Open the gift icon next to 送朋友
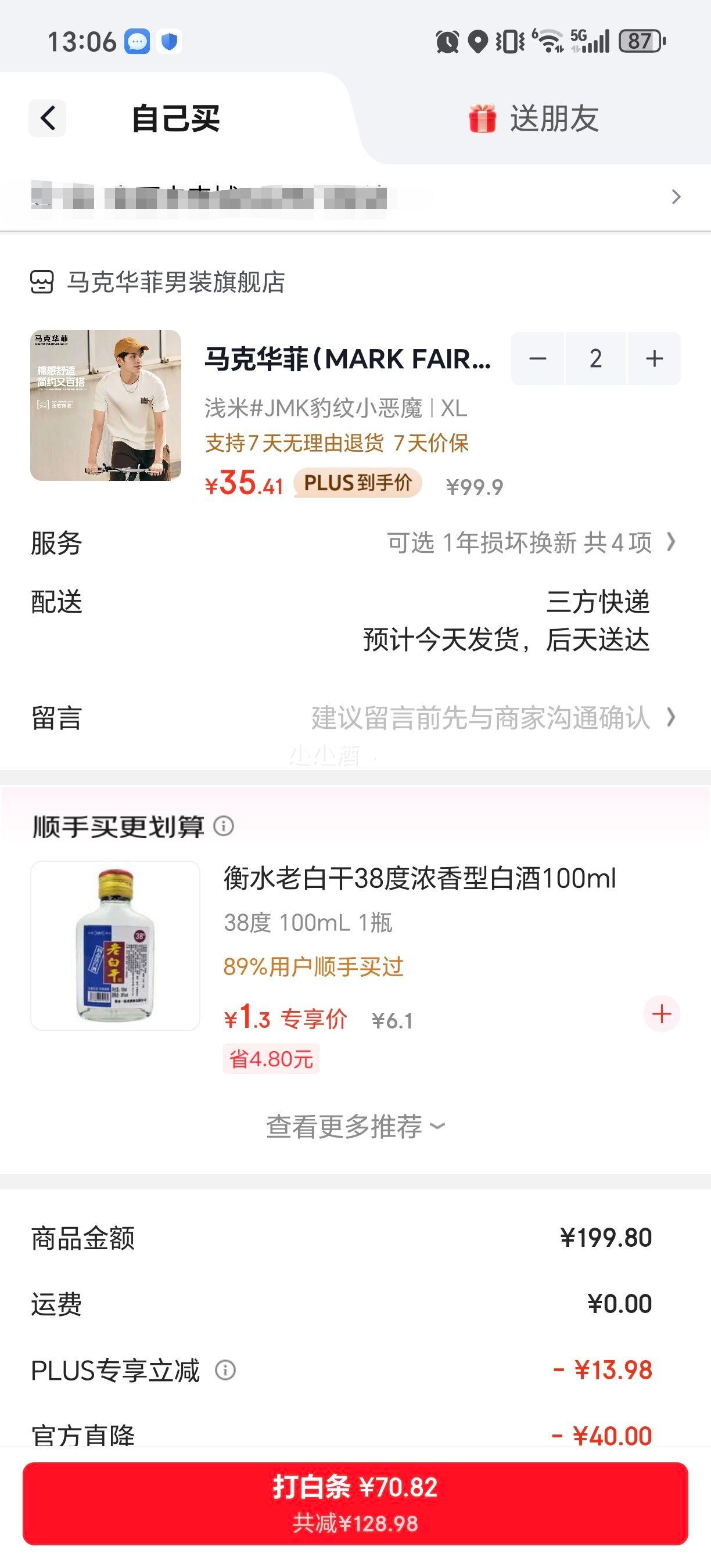This screenshot has height=1568, width=711. [x=483, y=119]
